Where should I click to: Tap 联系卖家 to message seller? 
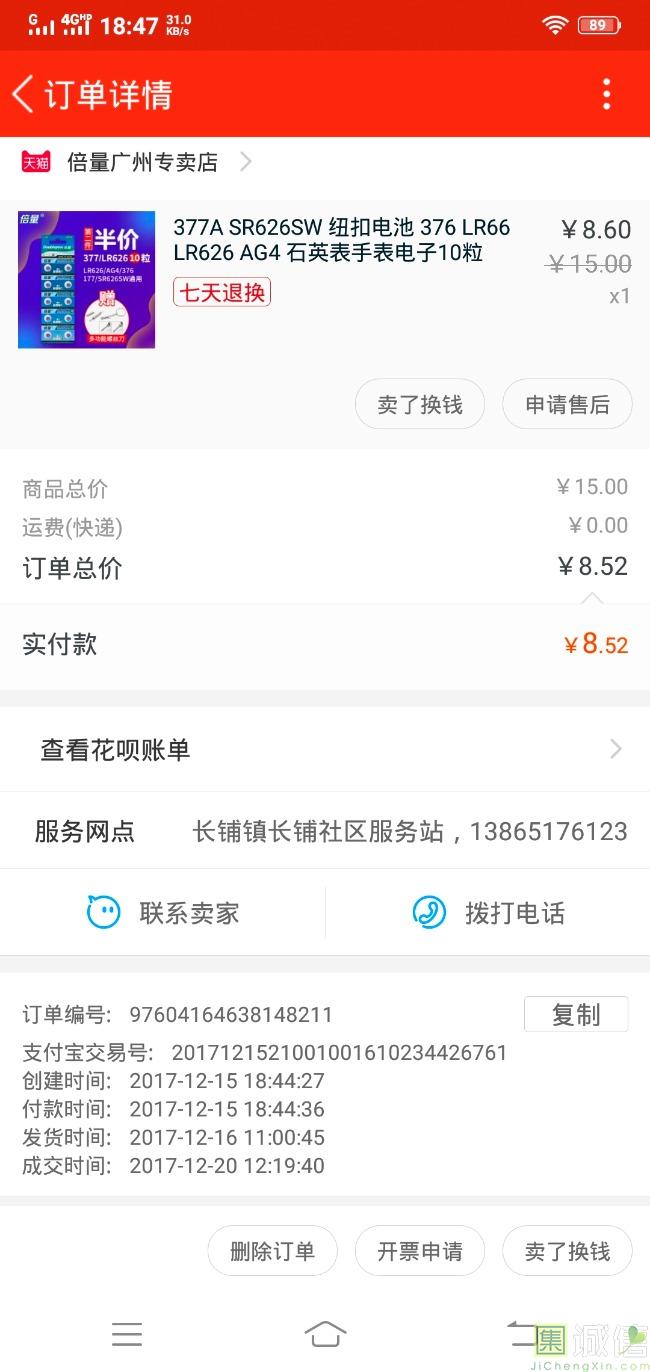(163, 912)
